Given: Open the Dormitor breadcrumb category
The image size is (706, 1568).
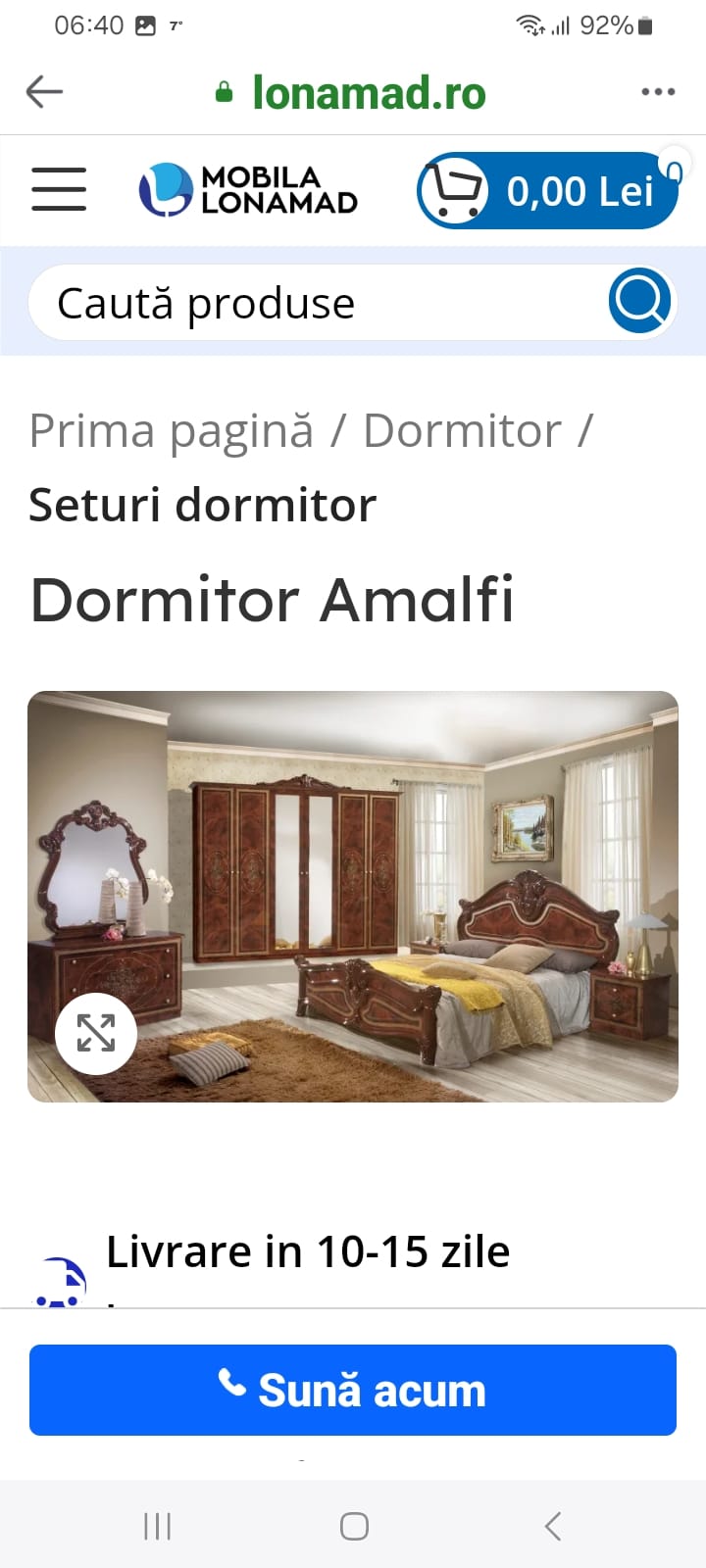Looking at the screenshot, I should click(x=462, y=431).
